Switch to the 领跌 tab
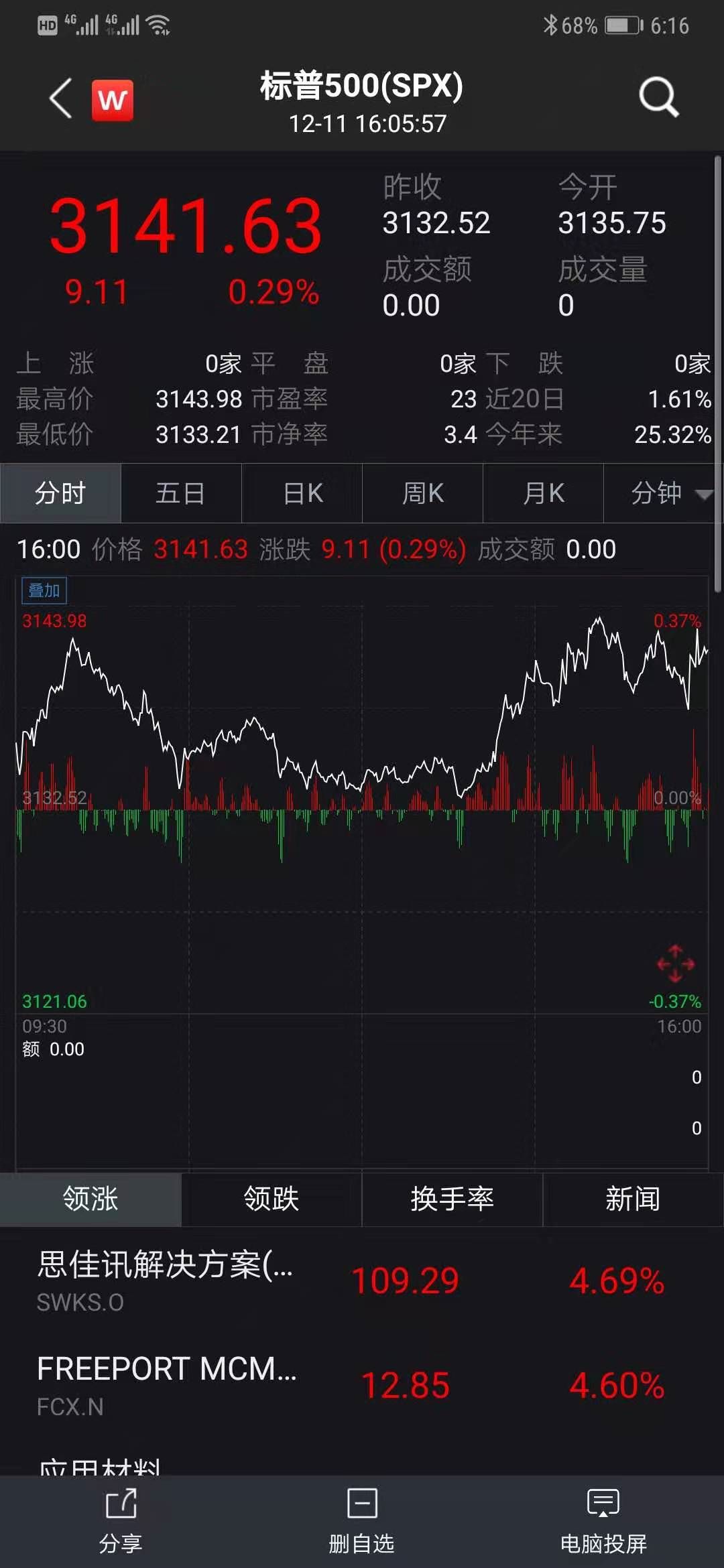The width and height of the screenshot is (724, 1568). tap(271, 1199)
